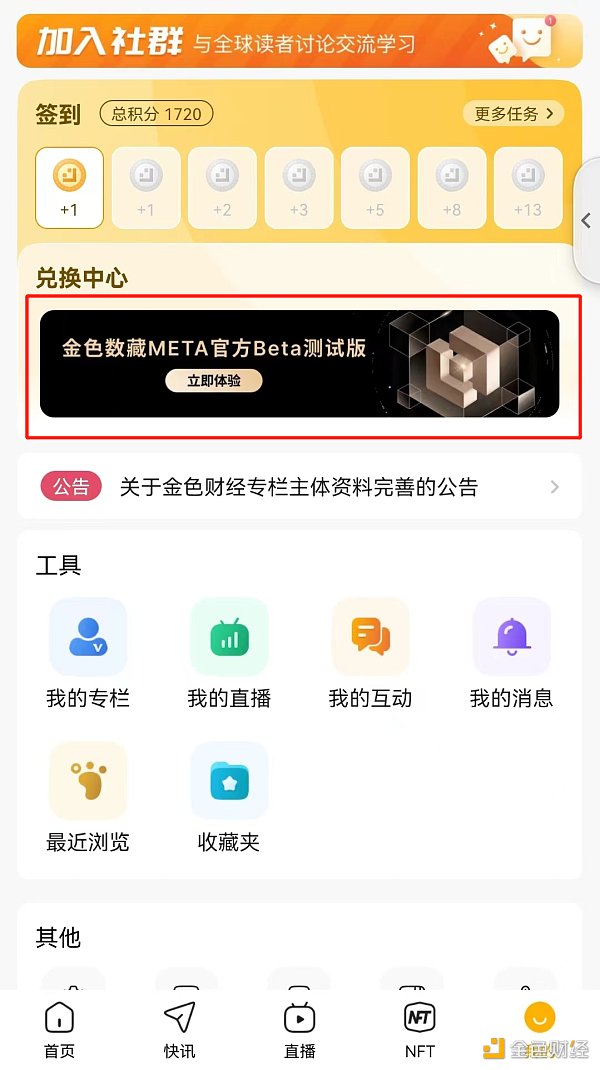600x1070 pixels.
Task: Open 我的消息 notifications
Action: [511, 653]
